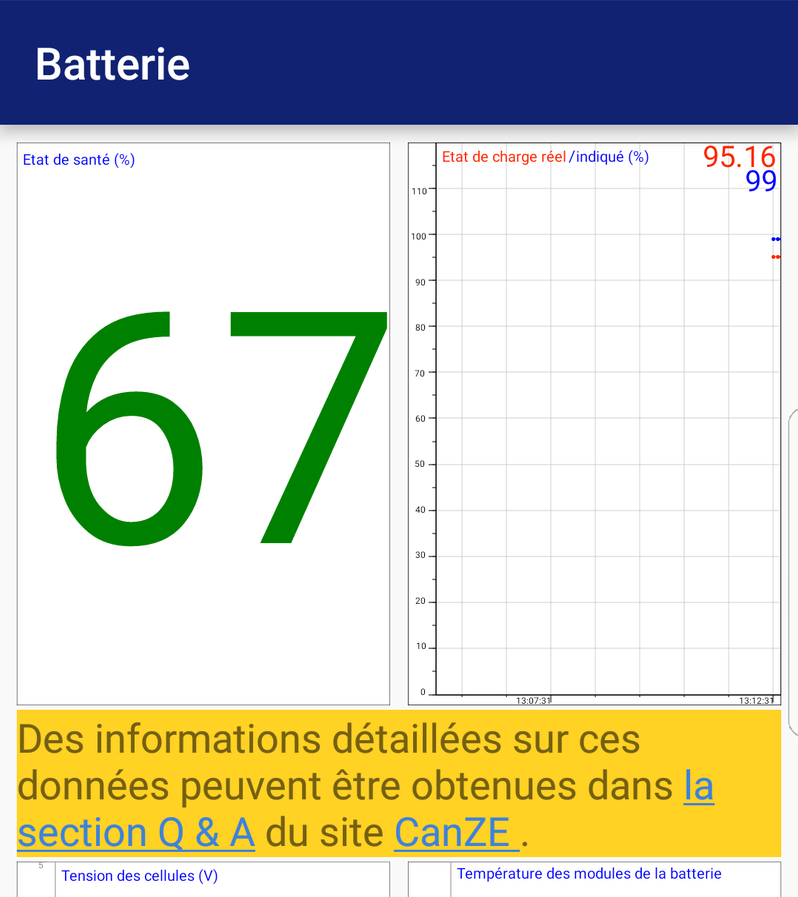Click the red data points on the graph

[774, 258]
